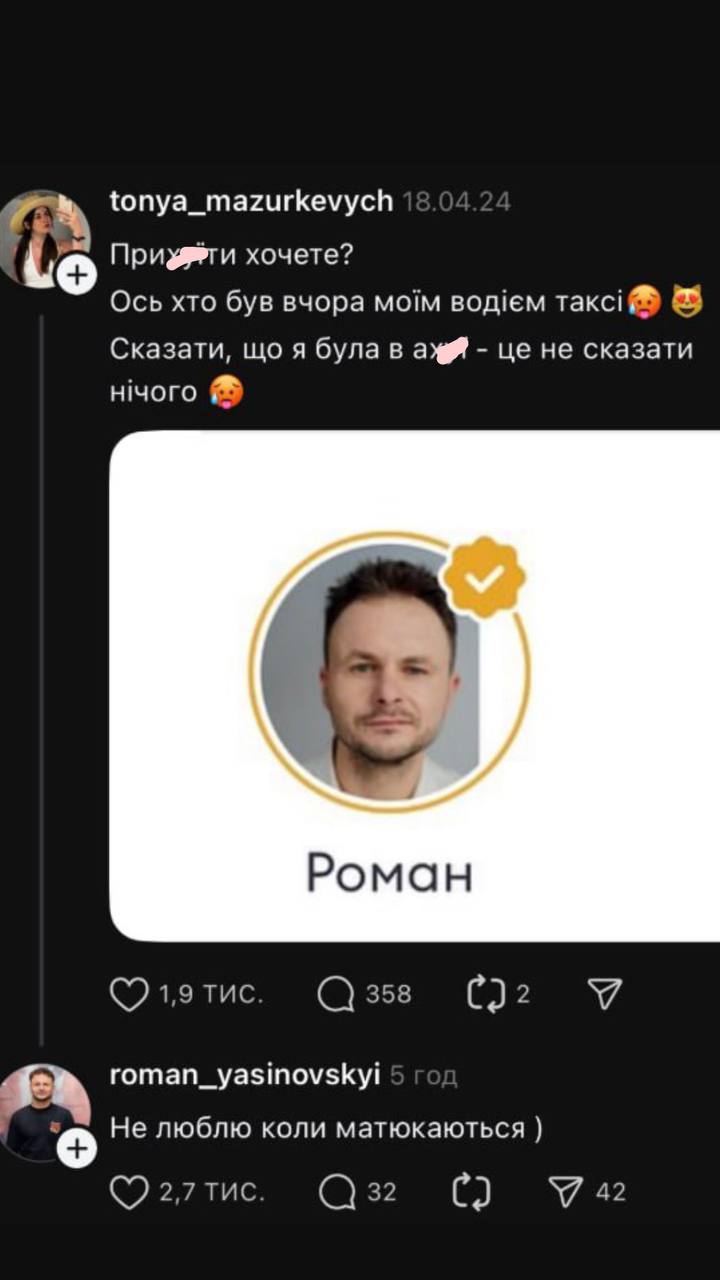720x1280 pixels.
Task: Open comments on tonya_mazurkevych's post
Action: 336,994
